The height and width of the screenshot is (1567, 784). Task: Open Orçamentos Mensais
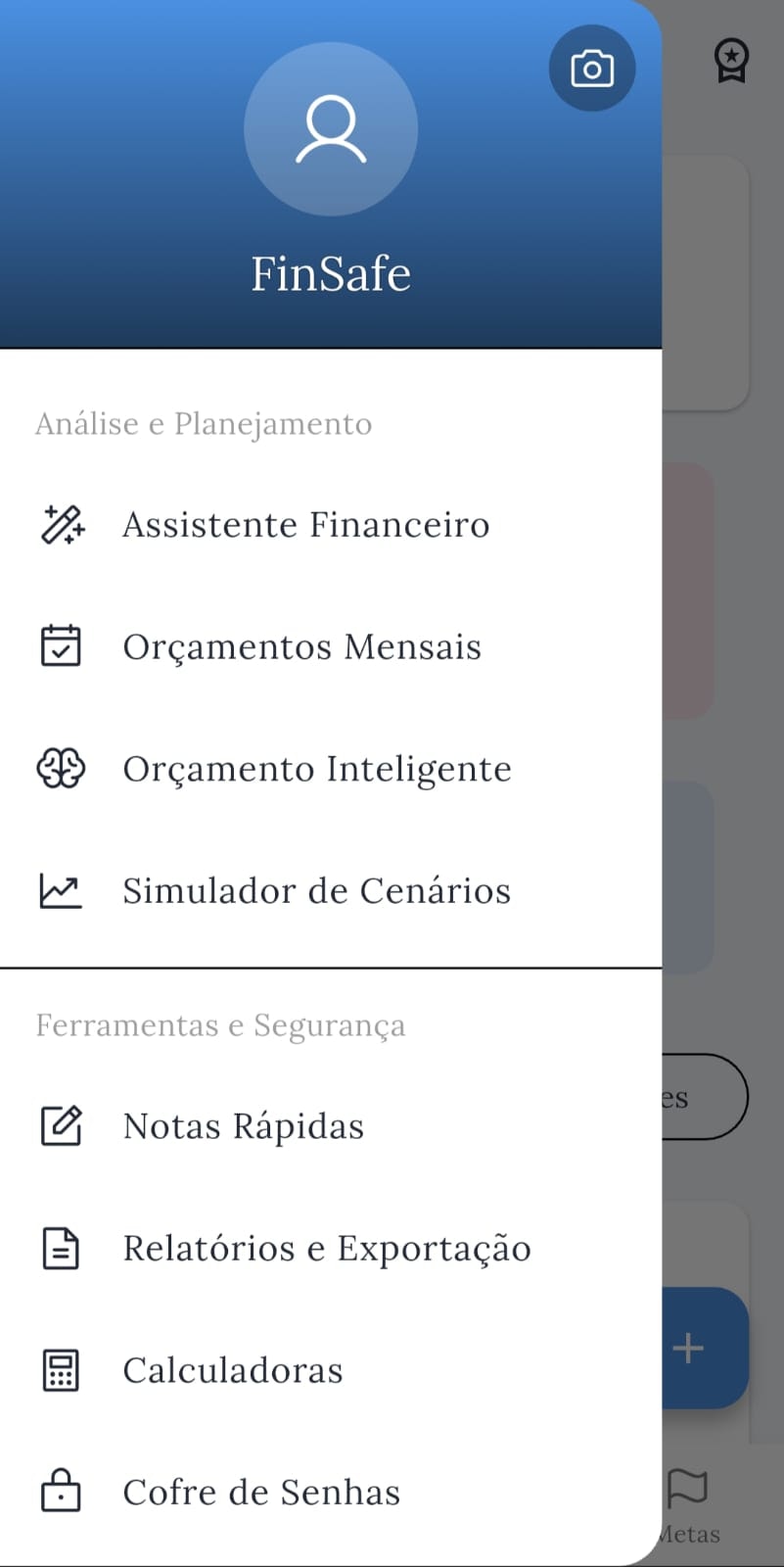pos(301,645)
